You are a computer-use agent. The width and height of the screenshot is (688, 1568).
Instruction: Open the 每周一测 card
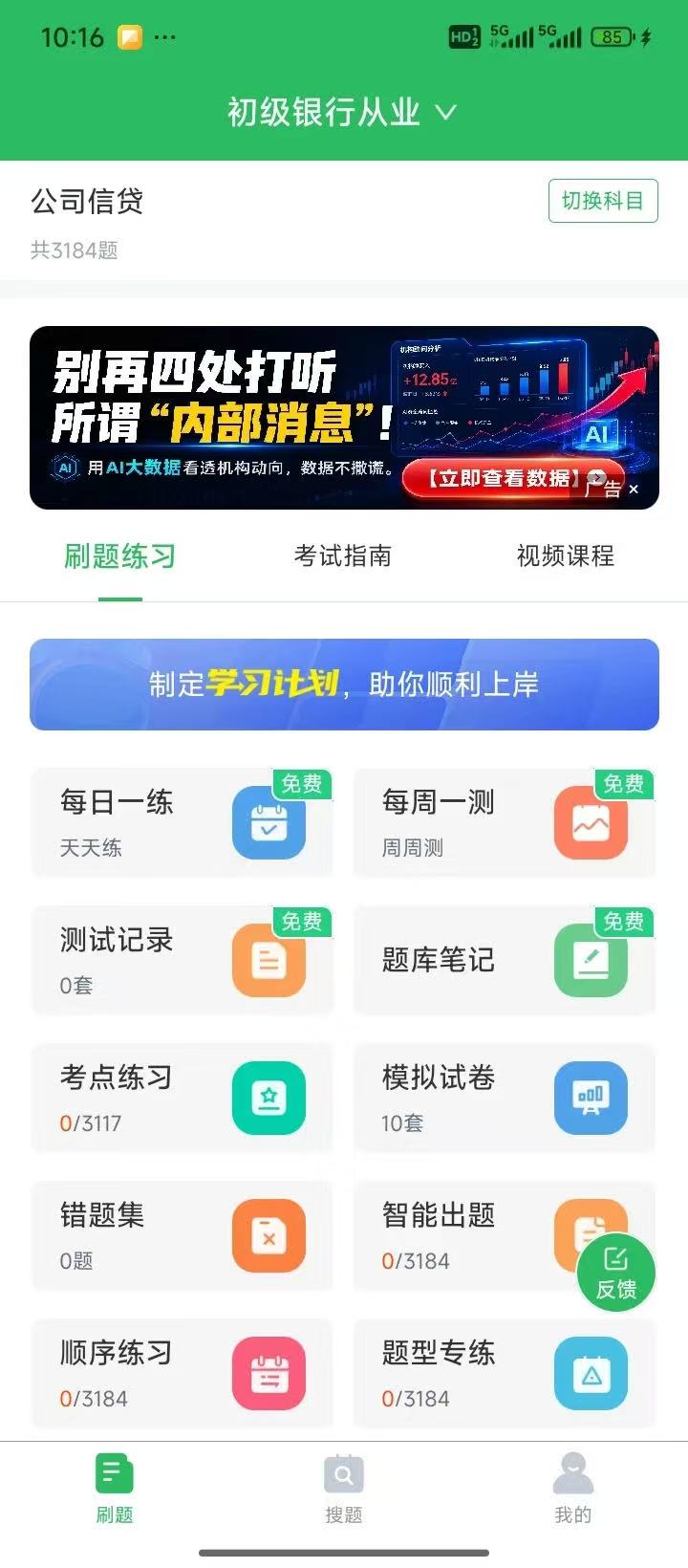point(505,822)
